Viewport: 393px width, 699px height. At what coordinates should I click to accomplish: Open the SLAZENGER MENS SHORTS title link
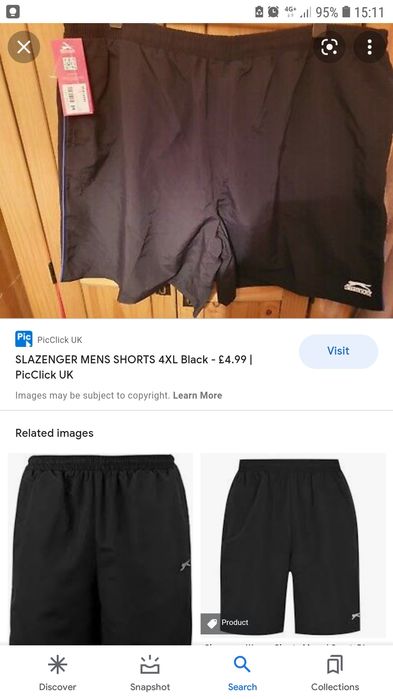point(134,367)
